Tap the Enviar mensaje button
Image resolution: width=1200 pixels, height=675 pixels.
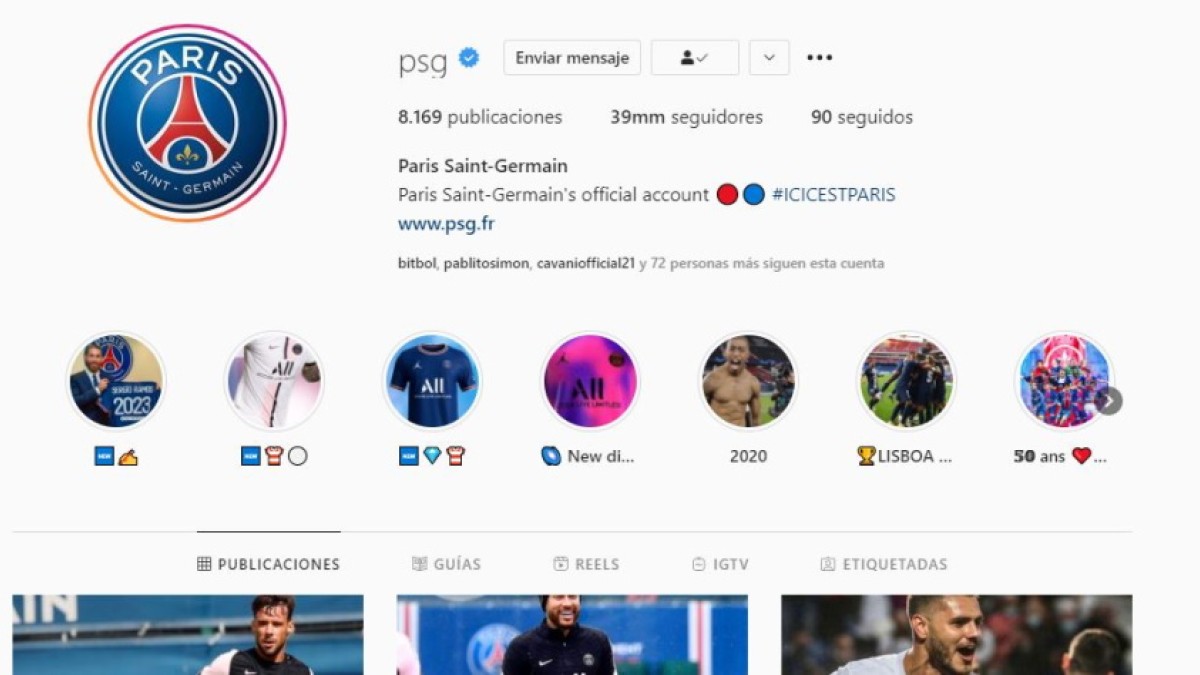pos(572,58)
